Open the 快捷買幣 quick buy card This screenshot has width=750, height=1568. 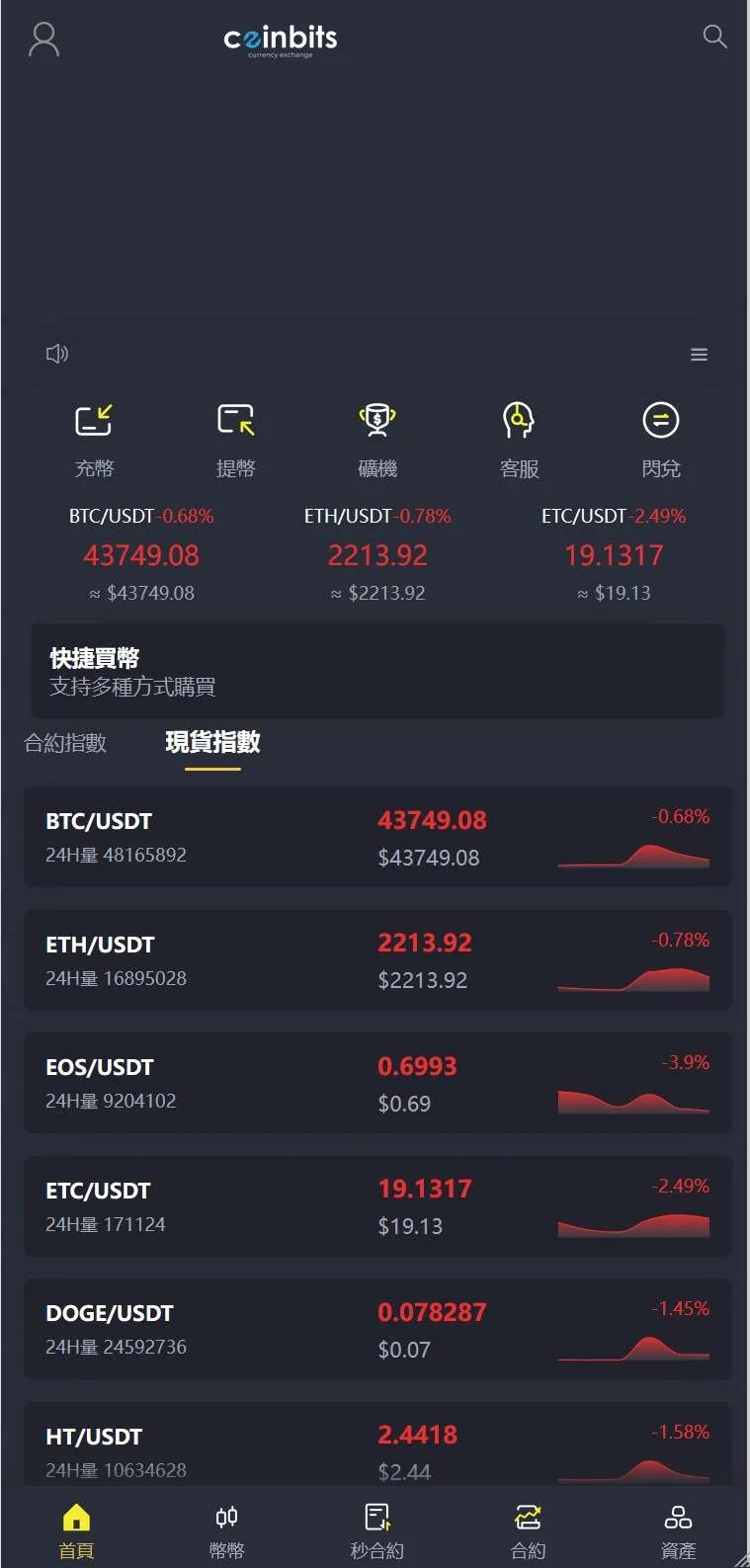tap(376, 671)
